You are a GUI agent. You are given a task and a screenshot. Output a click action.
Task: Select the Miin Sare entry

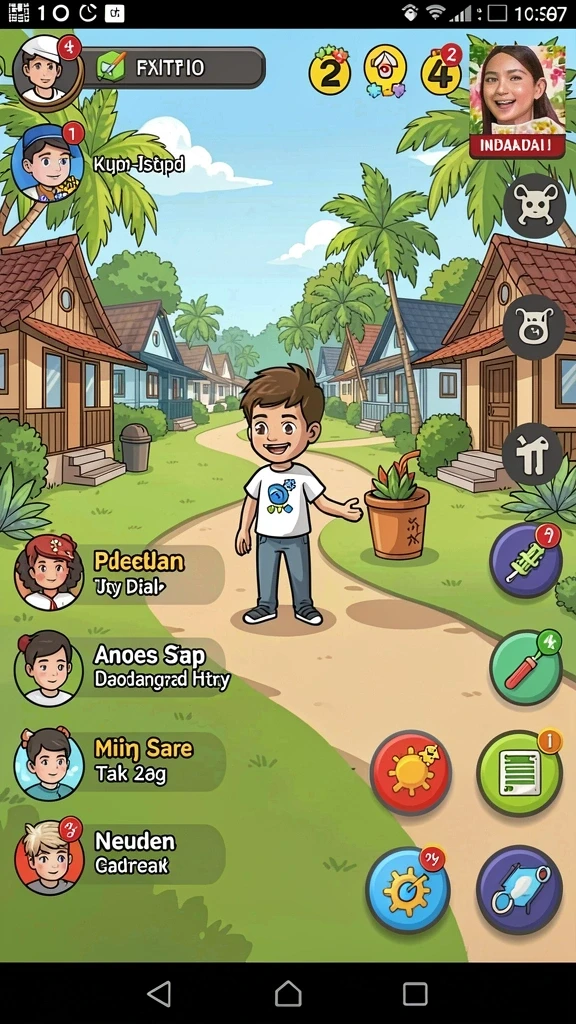coord(119,763)
